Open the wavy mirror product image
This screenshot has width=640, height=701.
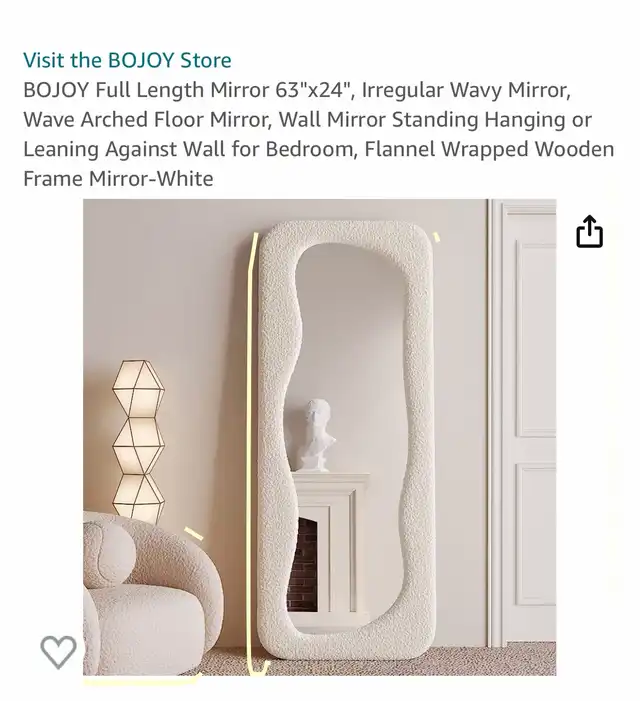point(345,440)
